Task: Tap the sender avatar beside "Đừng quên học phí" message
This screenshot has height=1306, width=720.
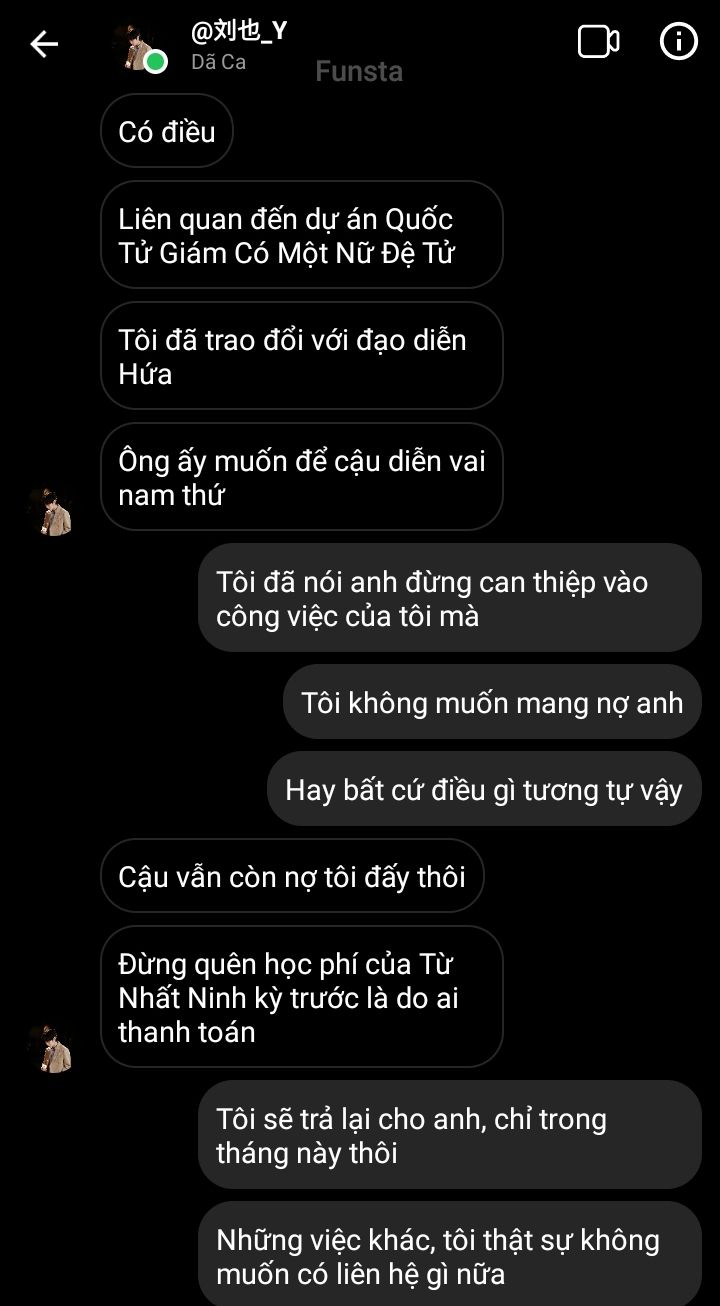Action: [x=50, y=1048]
